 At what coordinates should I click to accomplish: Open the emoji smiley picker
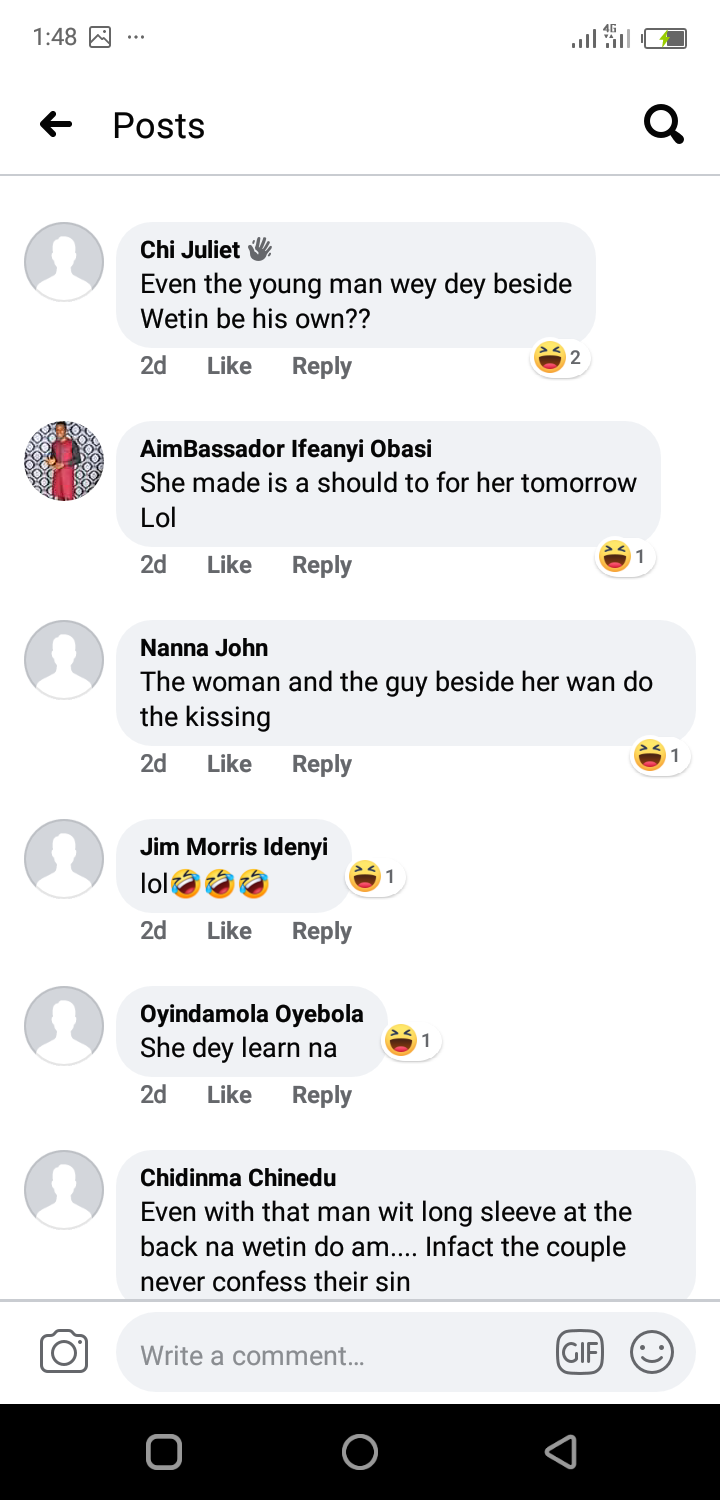pyautogui.click(x=652, y=1354)
